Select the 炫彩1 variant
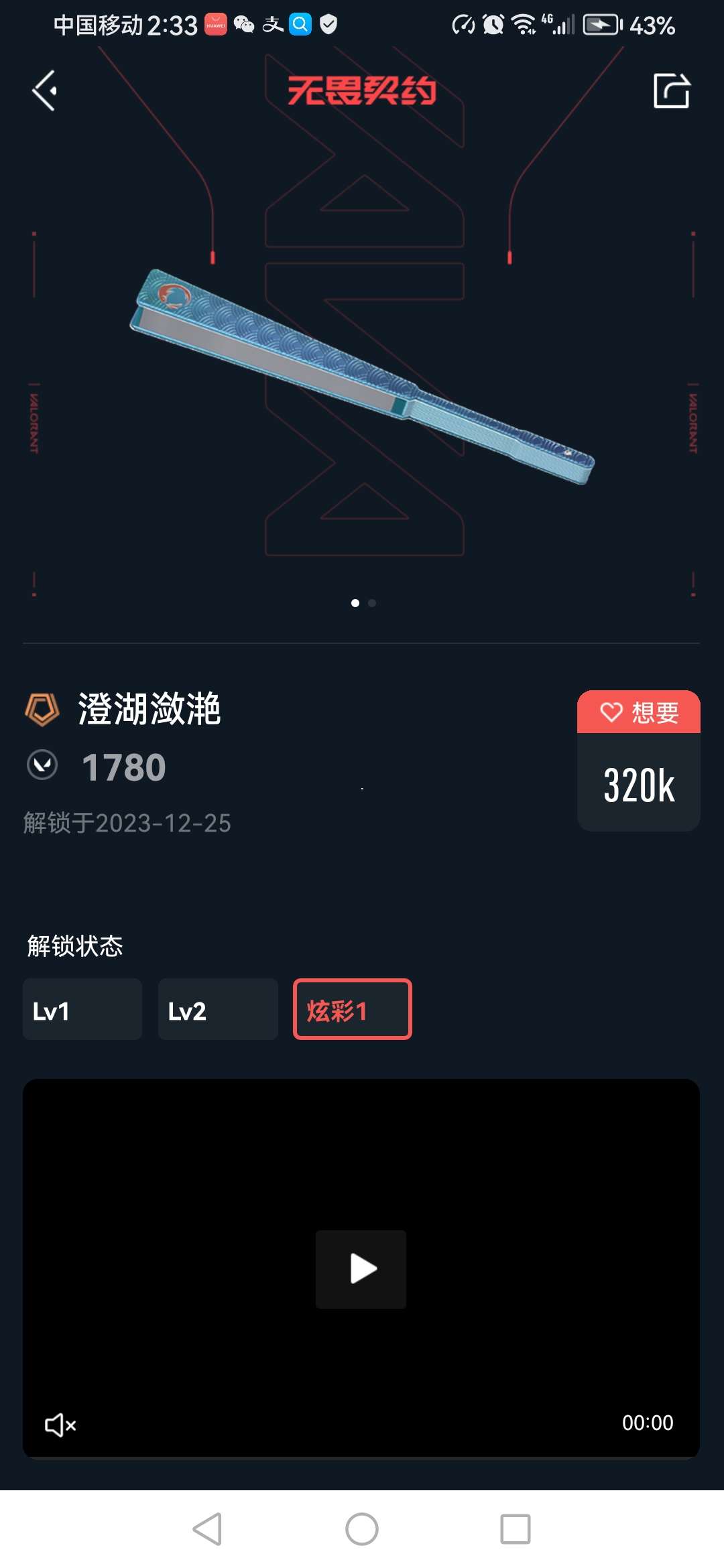 click(352, 1009)
